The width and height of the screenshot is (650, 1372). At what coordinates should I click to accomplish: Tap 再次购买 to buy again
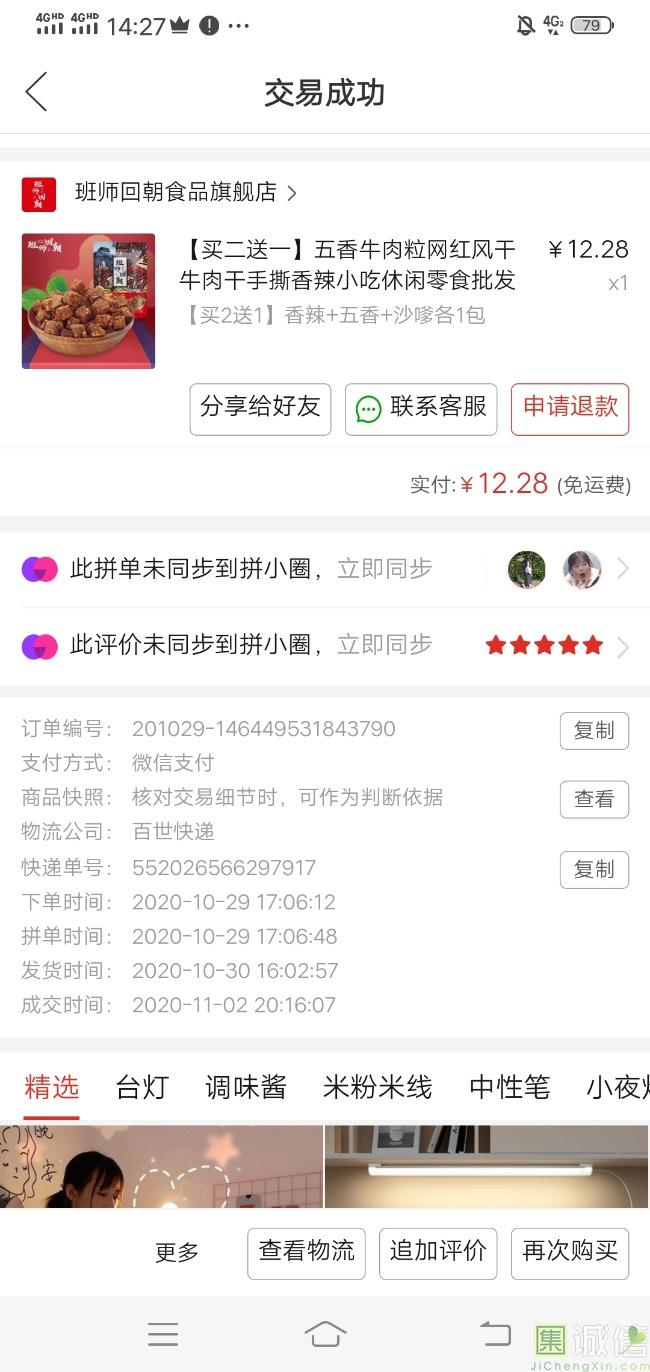[x=570, y=1253]
